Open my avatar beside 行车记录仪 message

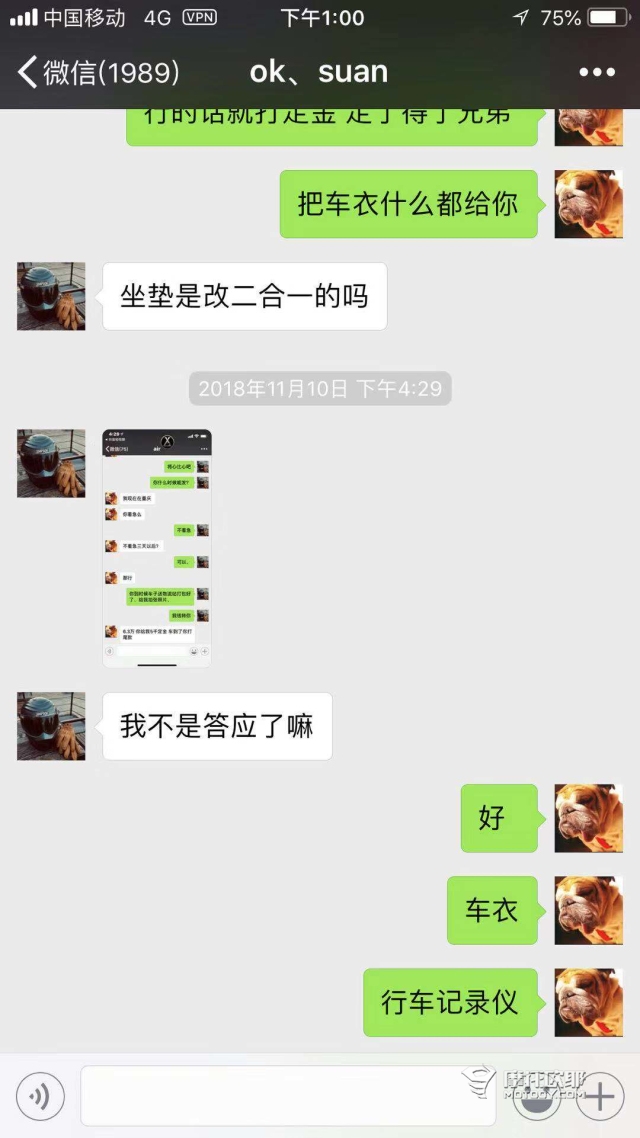pyautogui.click(x=588, y=1002)
